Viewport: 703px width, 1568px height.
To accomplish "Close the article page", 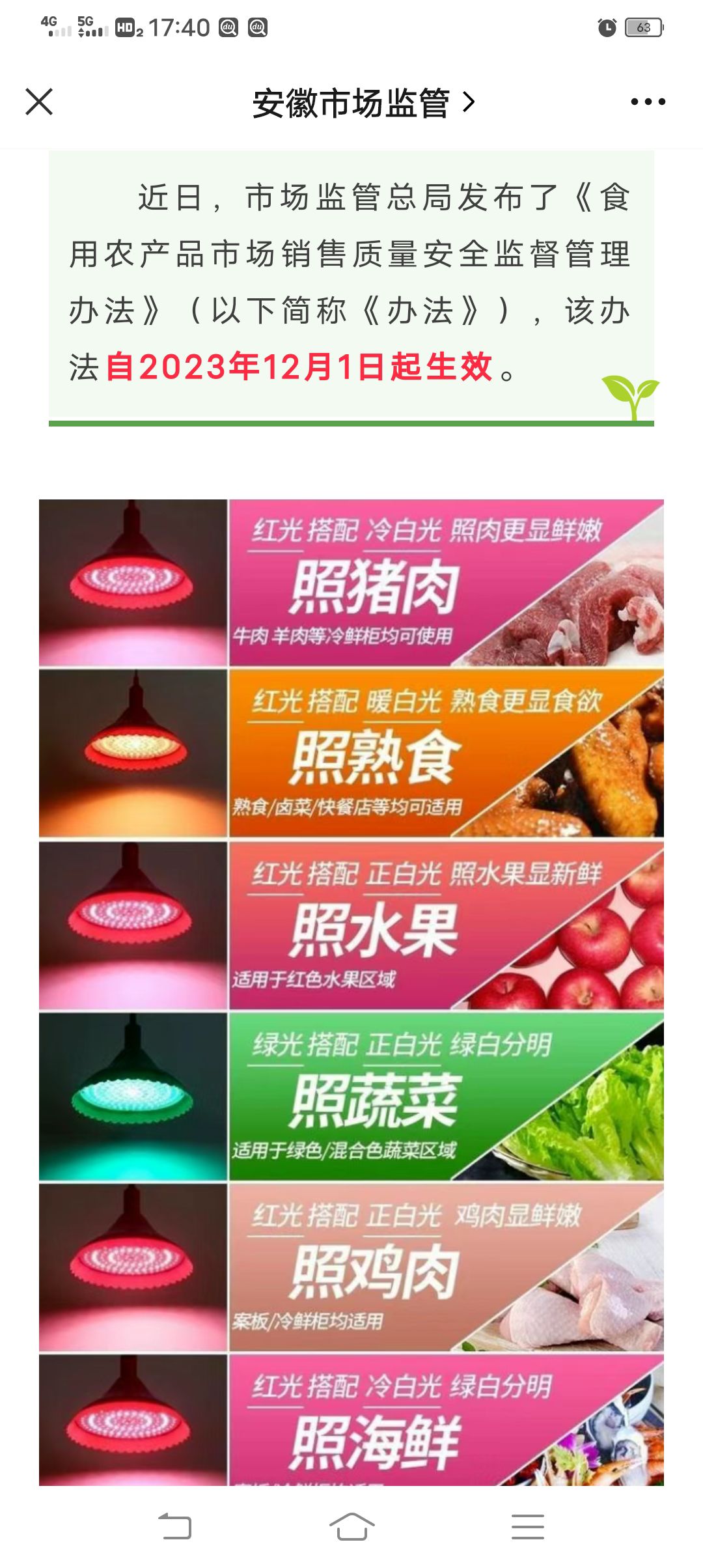I will (39, 102).
